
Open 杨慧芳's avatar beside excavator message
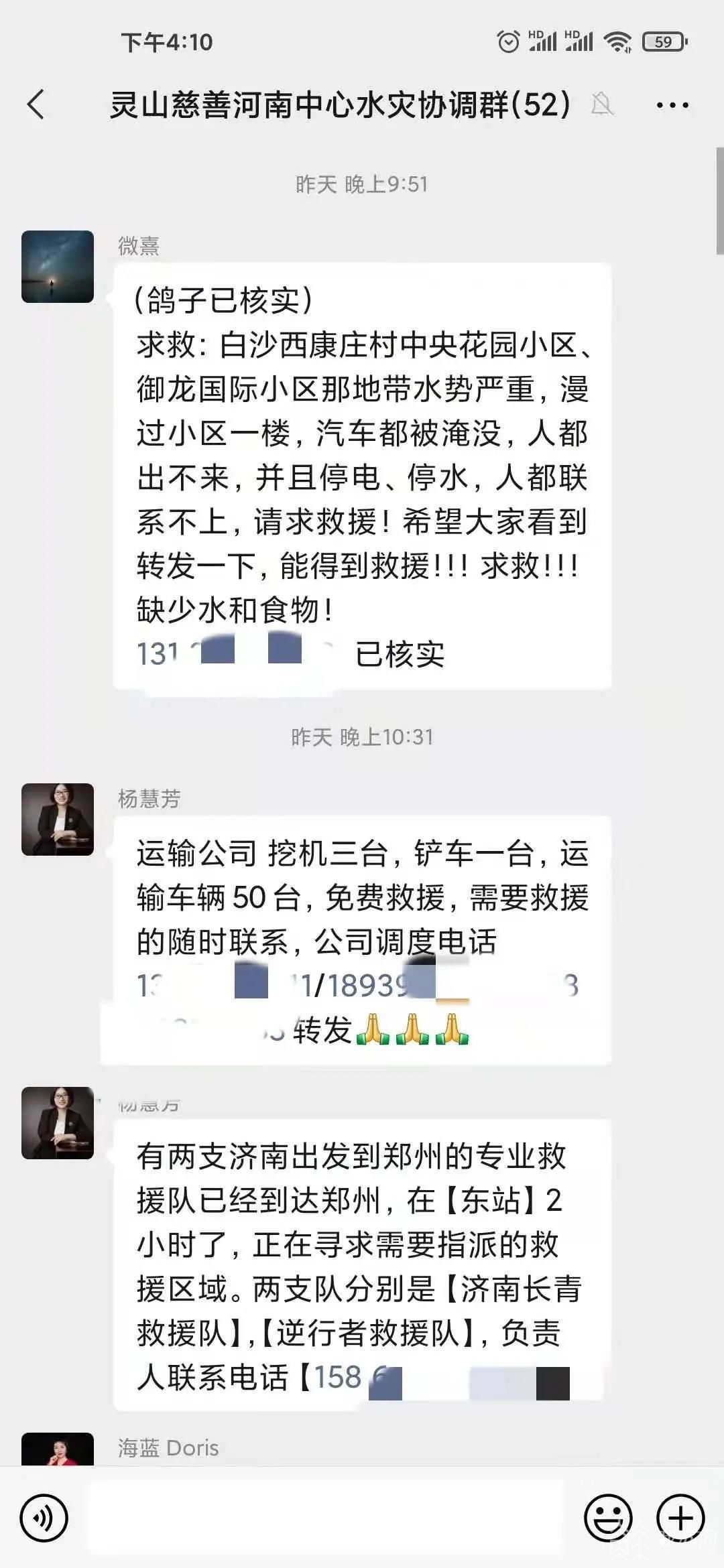tap(58, 819)
